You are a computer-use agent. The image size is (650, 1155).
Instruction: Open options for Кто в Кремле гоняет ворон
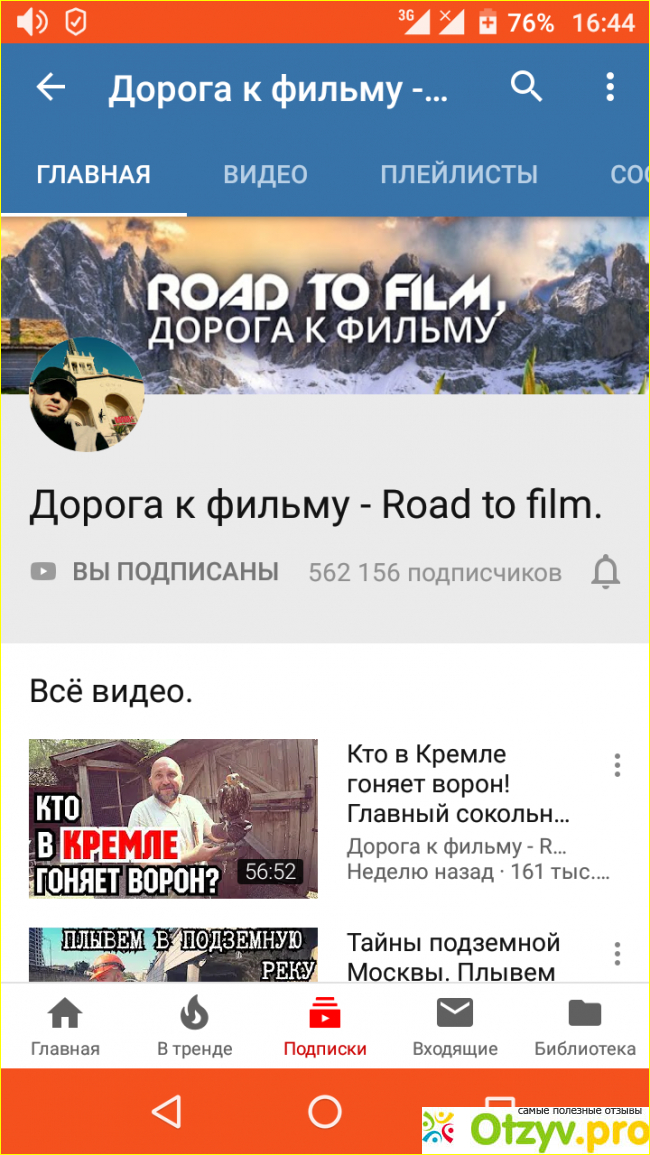(x=617, y=766)
